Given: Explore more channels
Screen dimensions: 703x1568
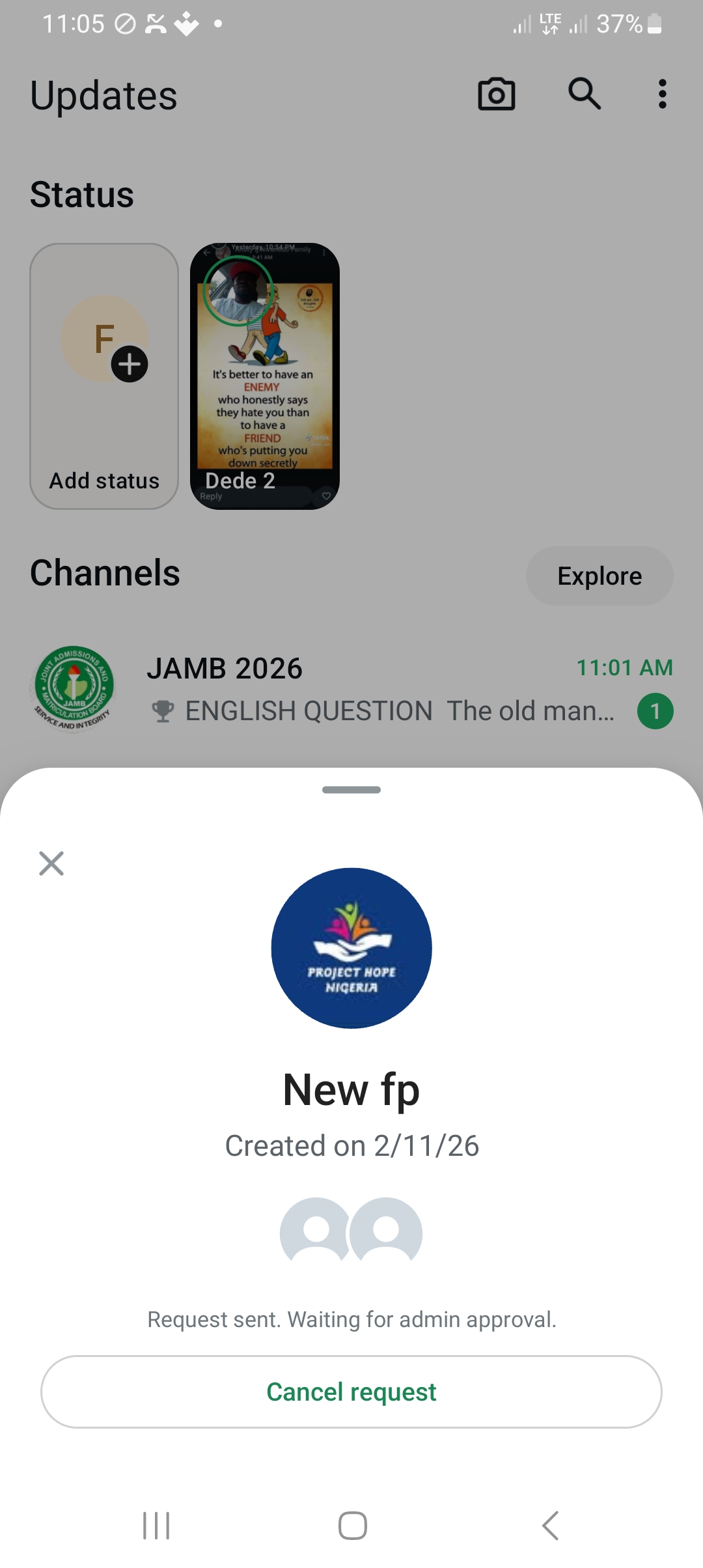Looking at the screenshot, I should 599,576.
